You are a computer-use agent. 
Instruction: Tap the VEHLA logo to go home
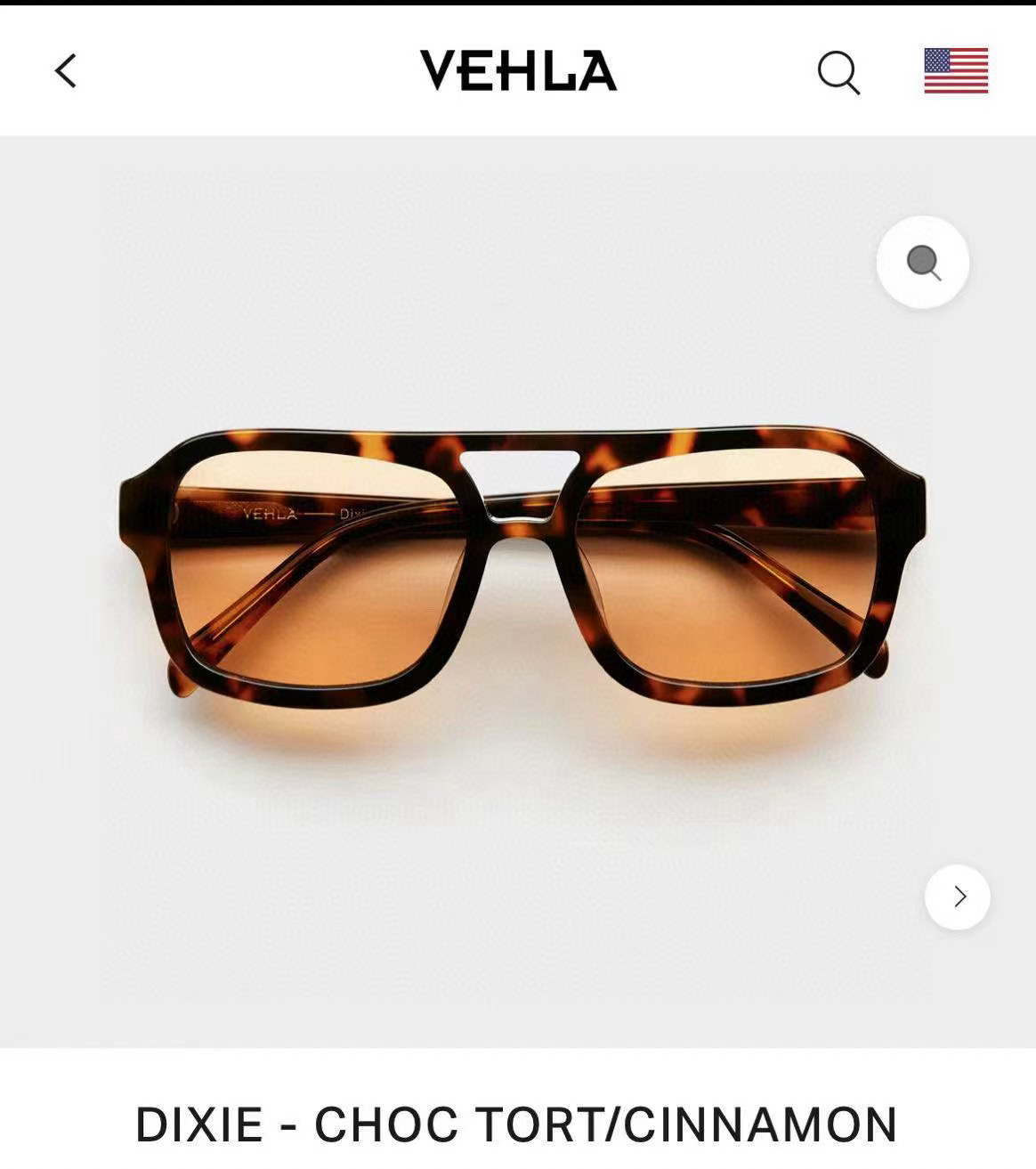coord(518,71)
